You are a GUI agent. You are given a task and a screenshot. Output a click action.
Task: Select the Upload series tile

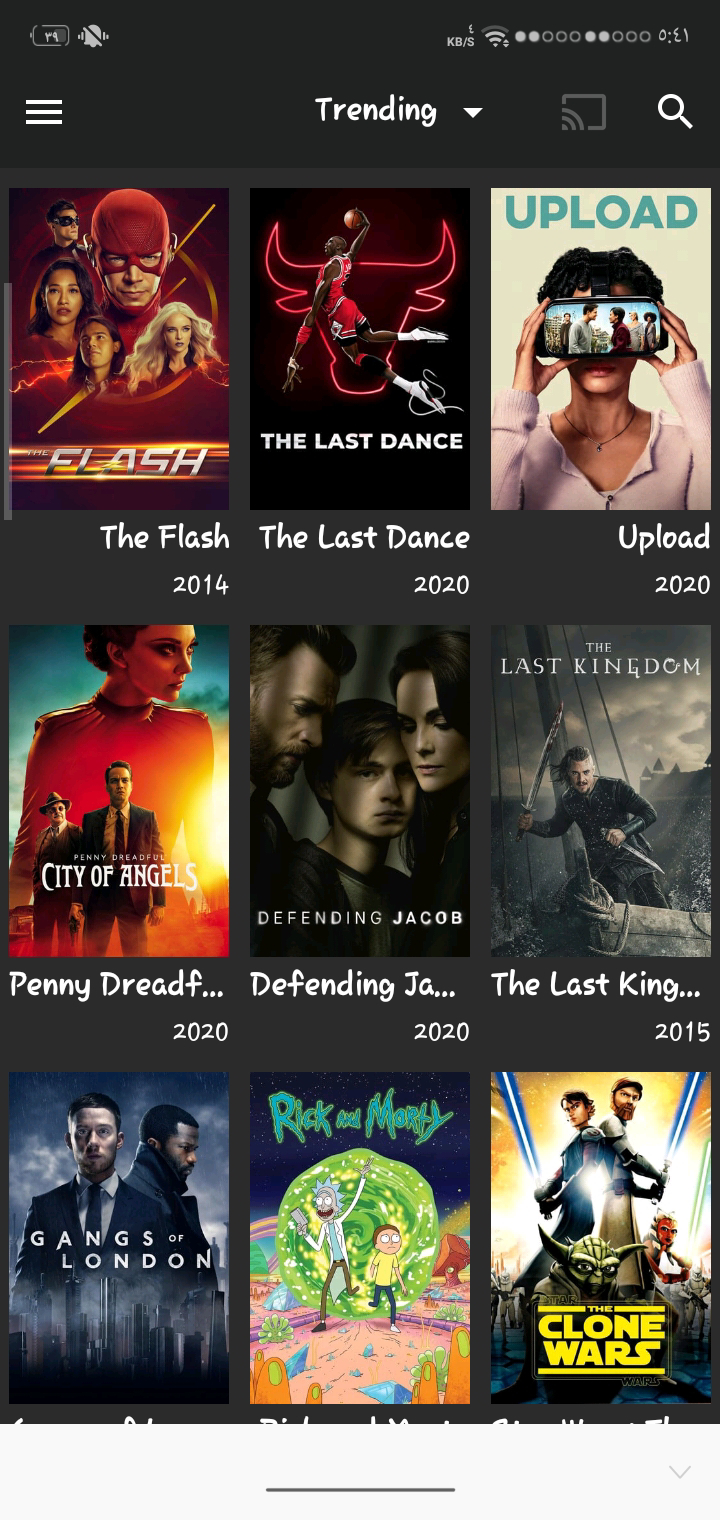tap(600, 349)
